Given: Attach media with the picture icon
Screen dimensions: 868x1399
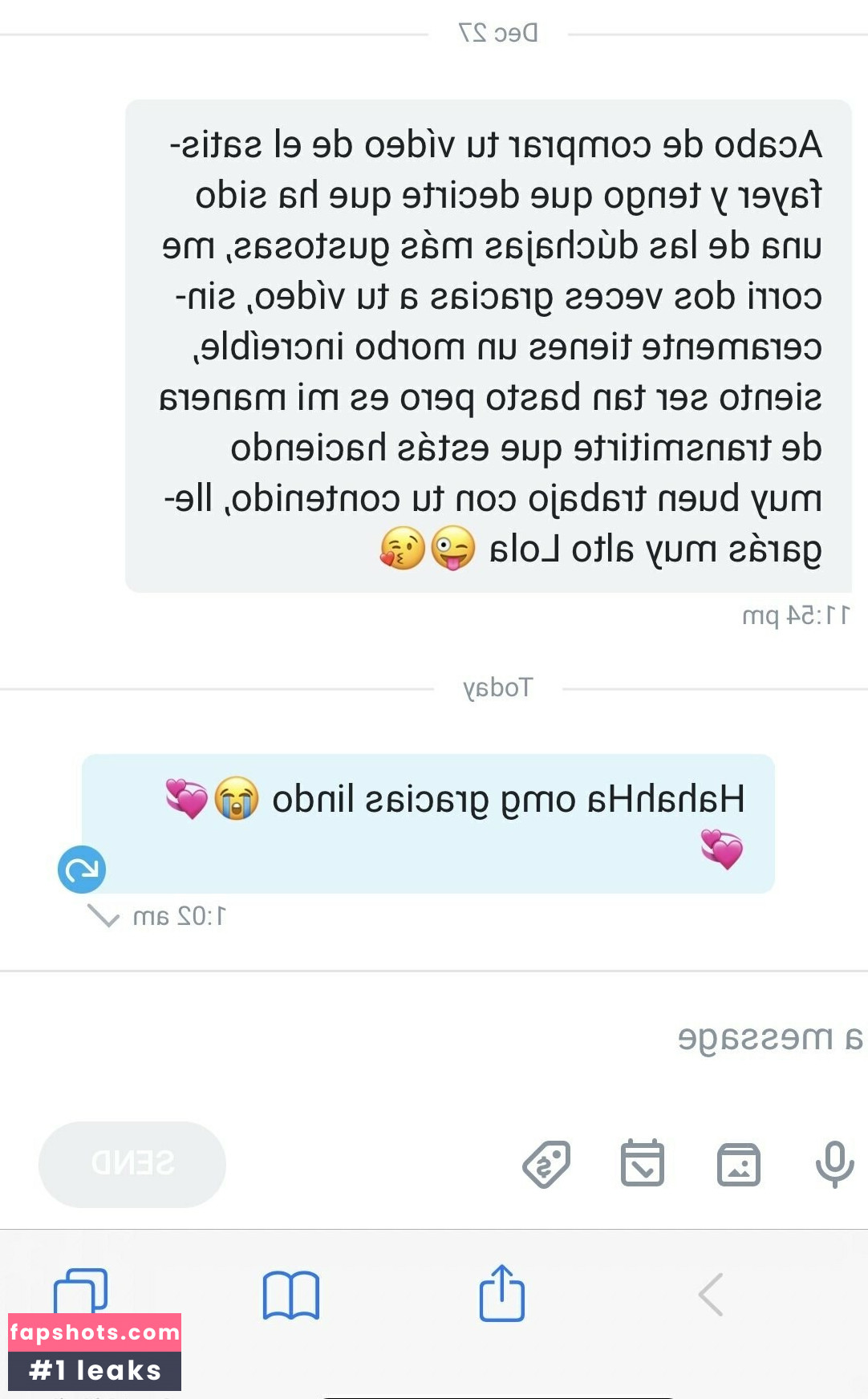Looking at the screenshot, I should [738, 1164].
